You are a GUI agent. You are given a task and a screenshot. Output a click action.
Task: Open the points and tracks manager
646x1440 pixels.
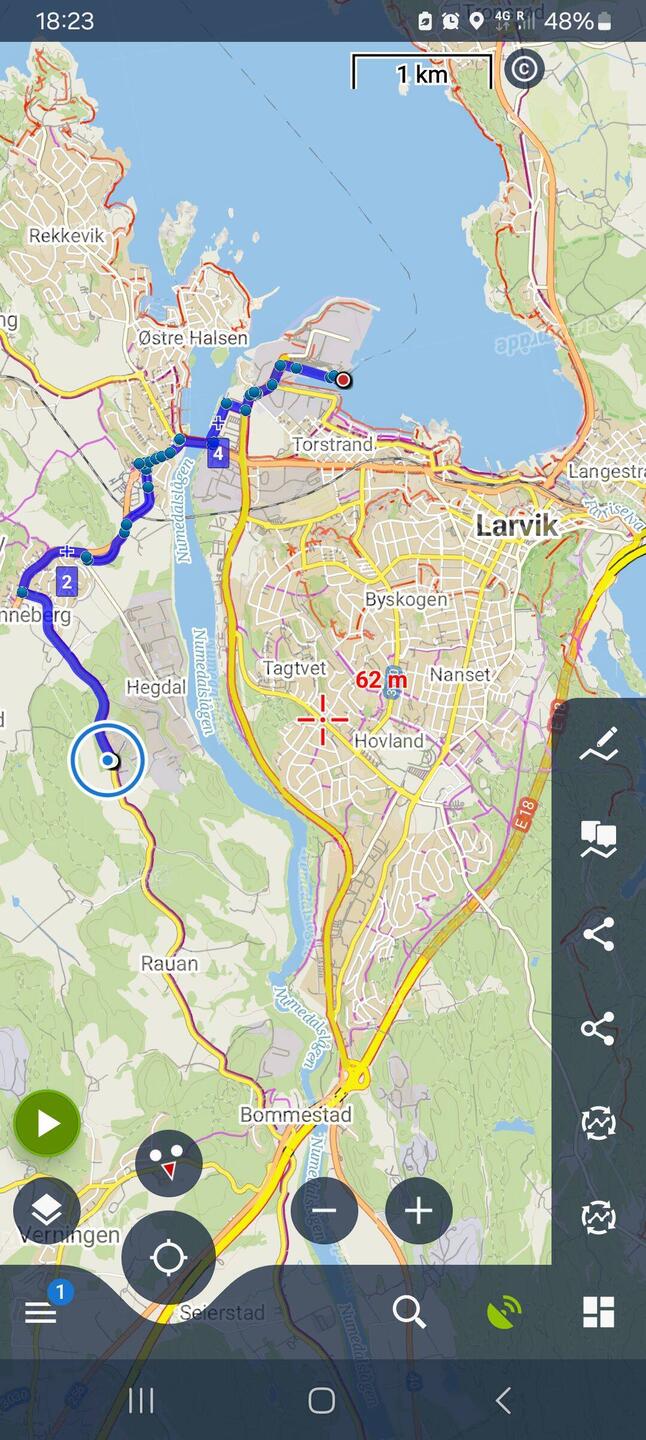(x=598, y=840)
